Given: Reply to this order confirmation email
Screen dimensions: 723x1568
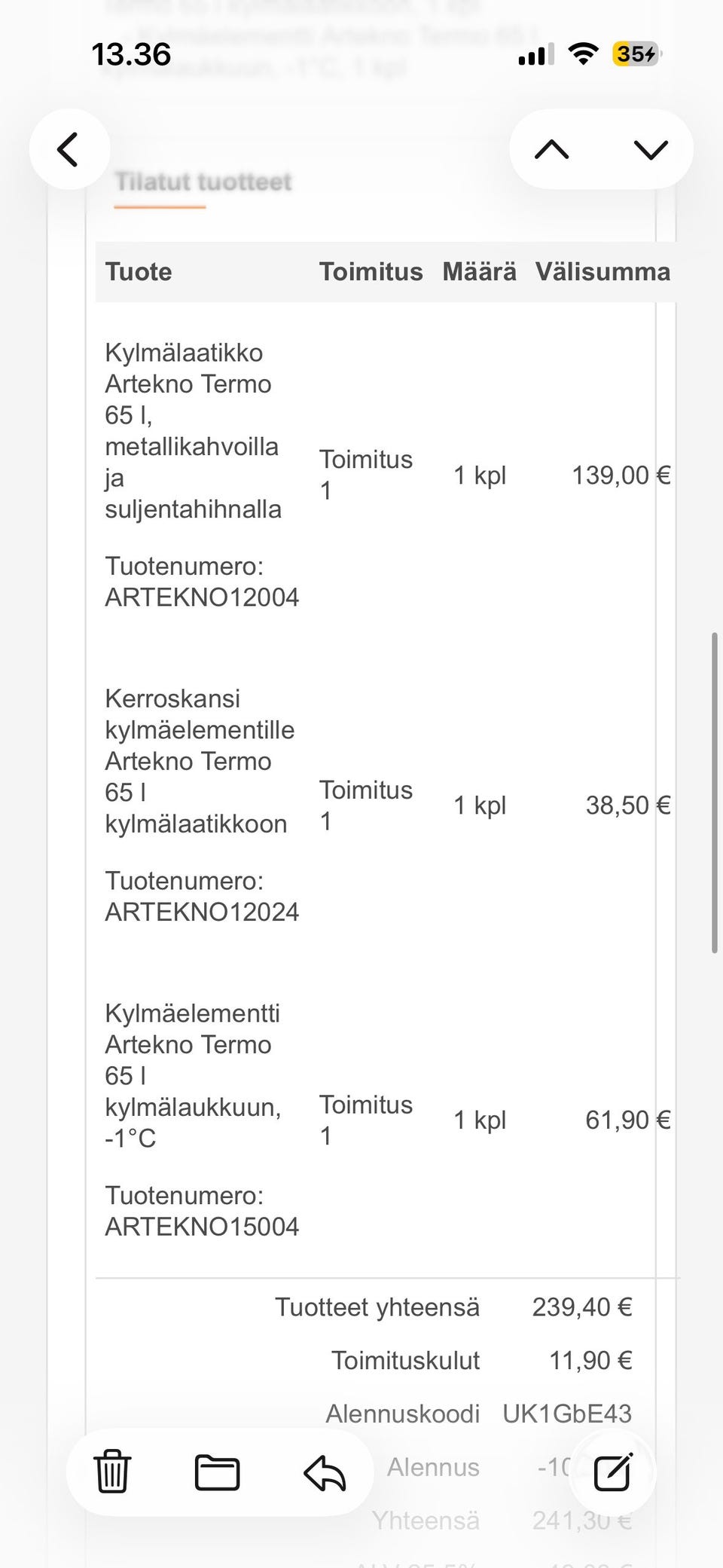Looking at the screenshot, I should pyautogui.click(x=325, y=1472).
